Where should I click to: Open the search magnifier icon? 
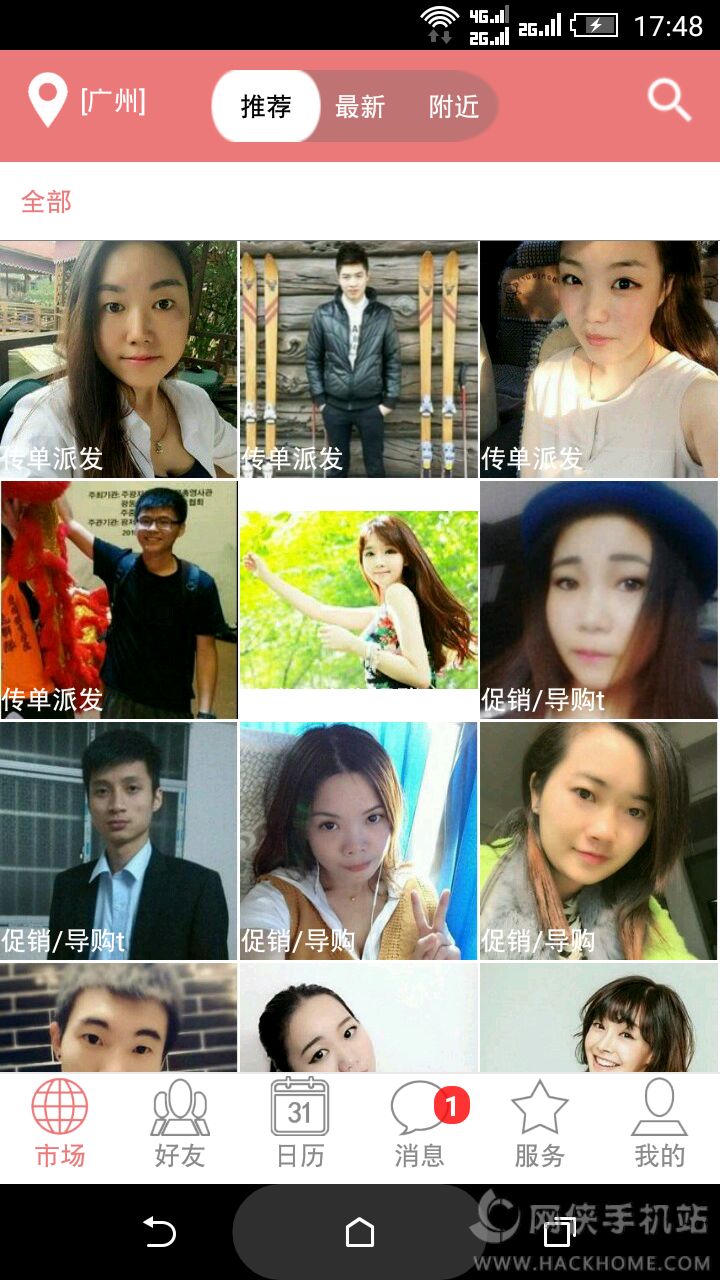[668, 102]
